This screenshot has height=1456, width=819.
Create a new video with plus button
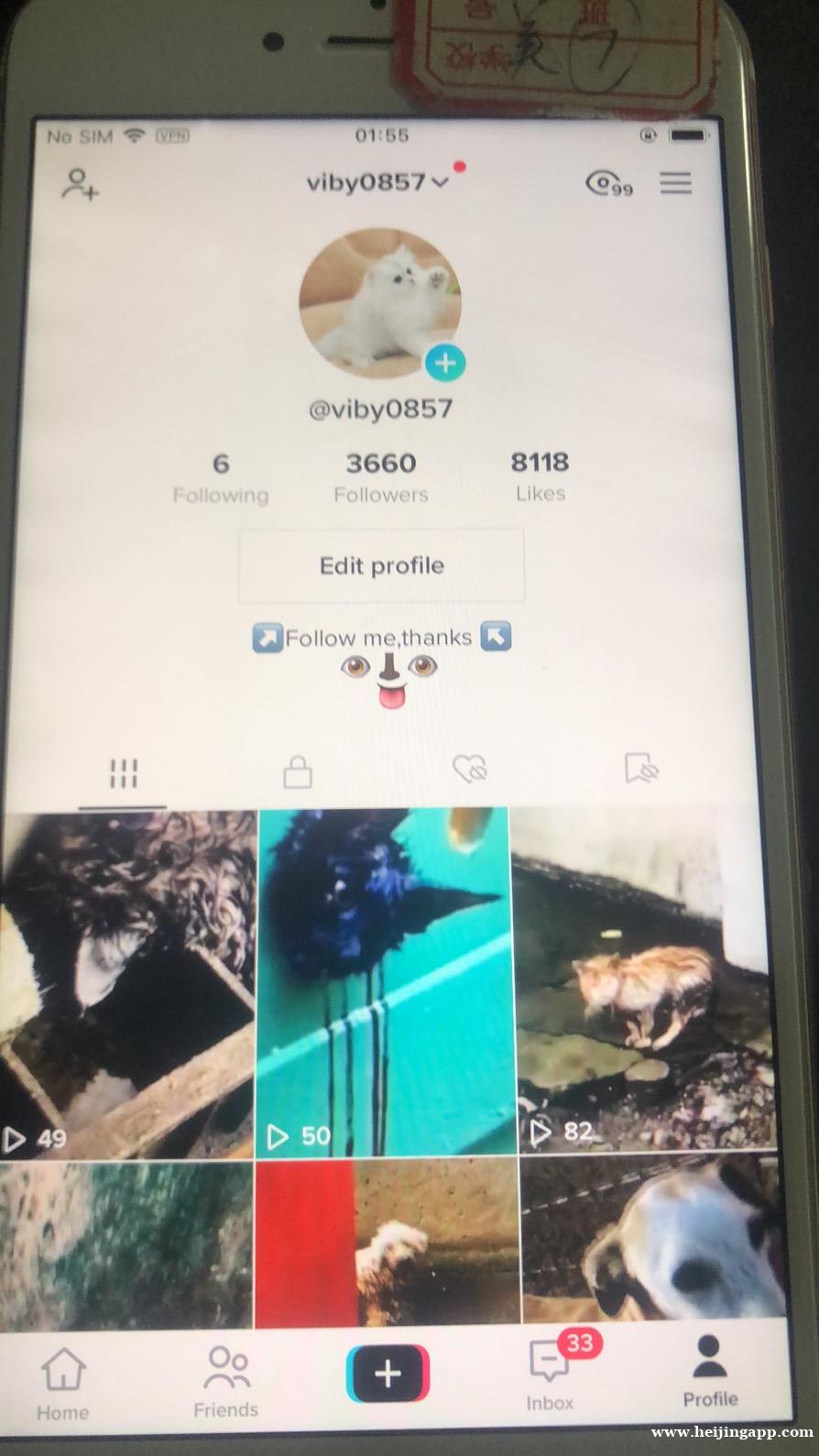coord(388,1374)
